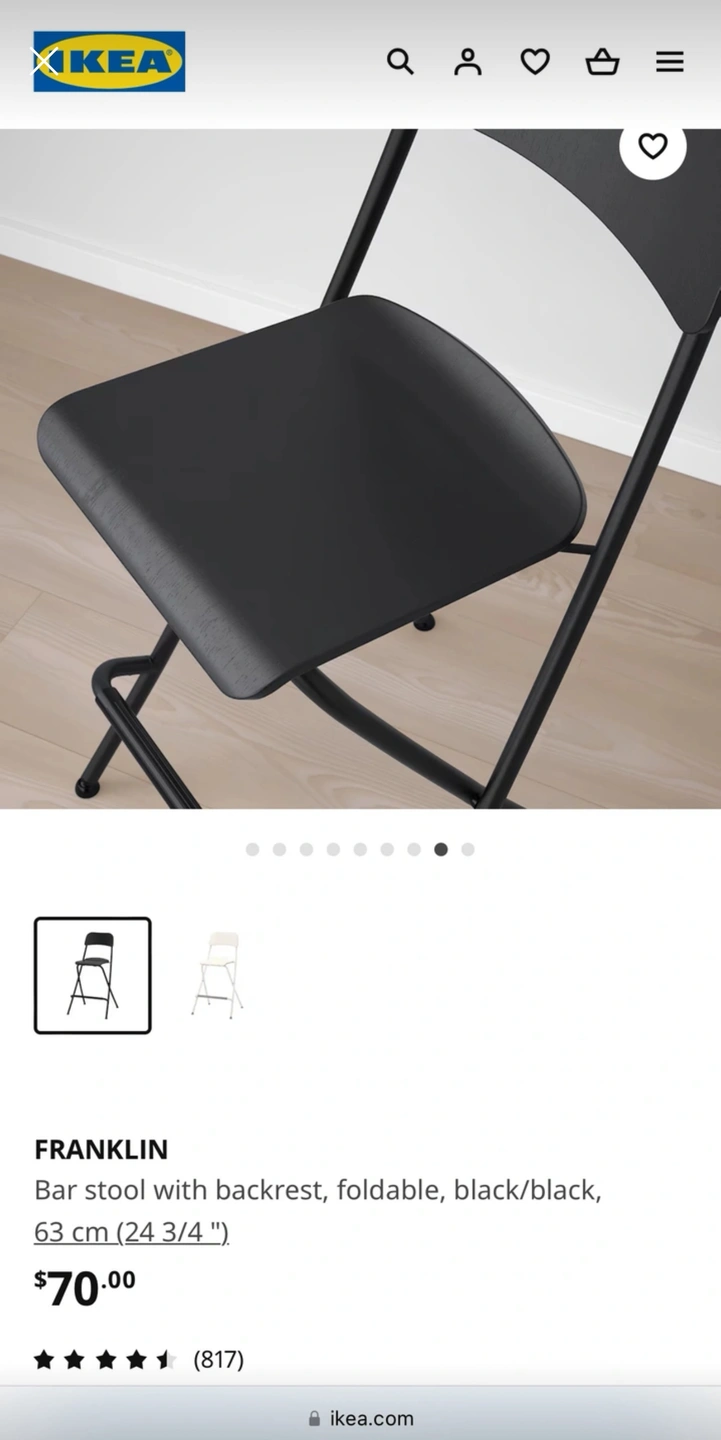Open the account profile icon
The width and height of the screenshot is (721, 1440).
[467, 62]
